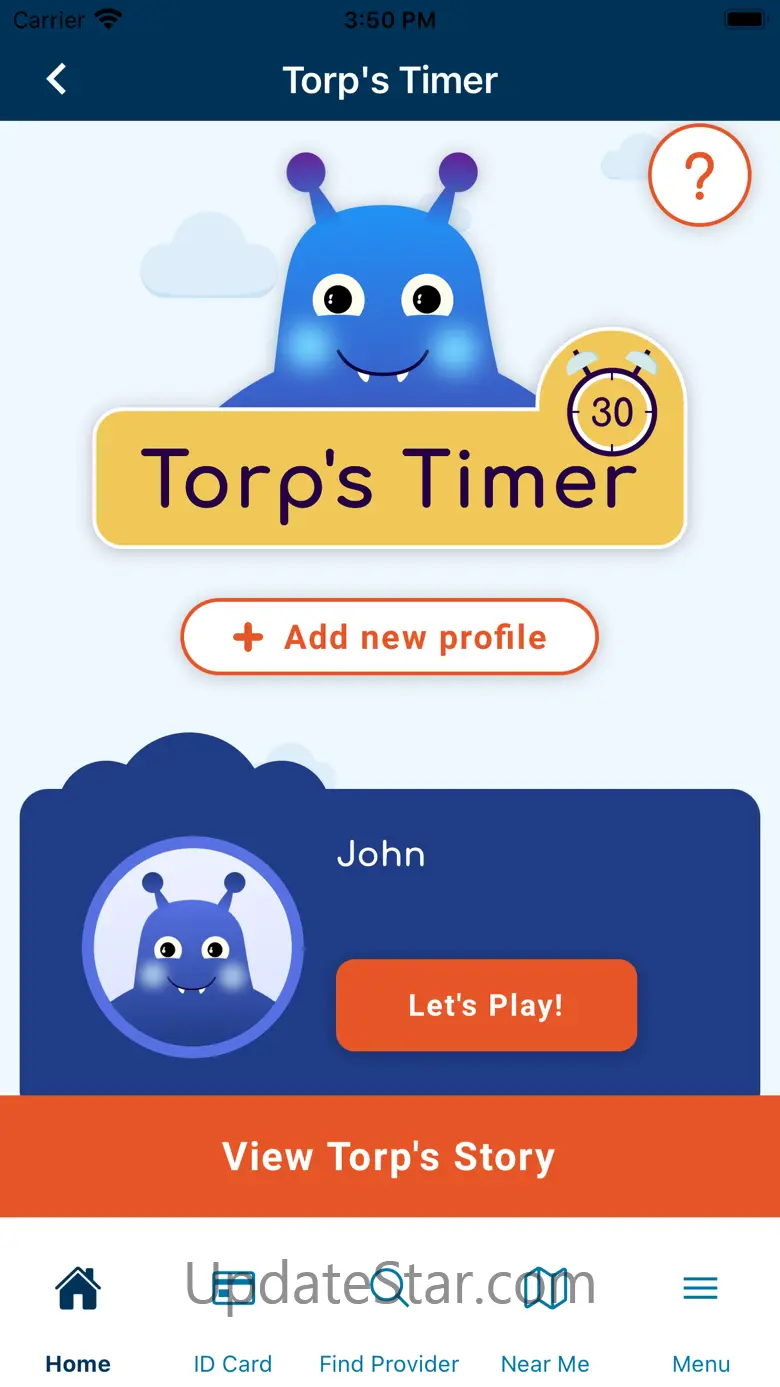Go back using the top-left arrow
This screenshot has width=780, height=1387.
pos(57,79)
